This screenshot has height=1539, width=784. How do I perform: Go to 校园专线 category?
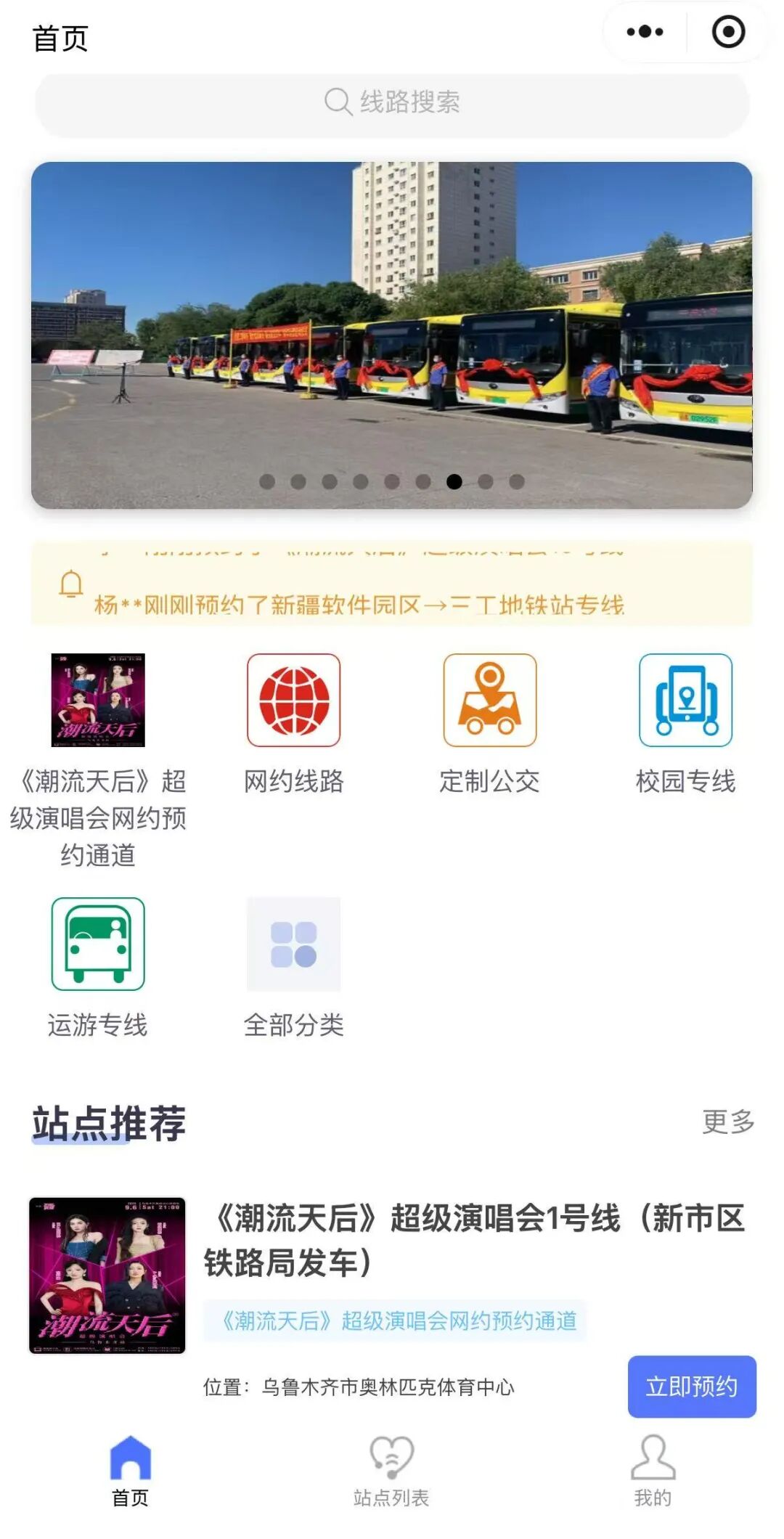point(686,701)
